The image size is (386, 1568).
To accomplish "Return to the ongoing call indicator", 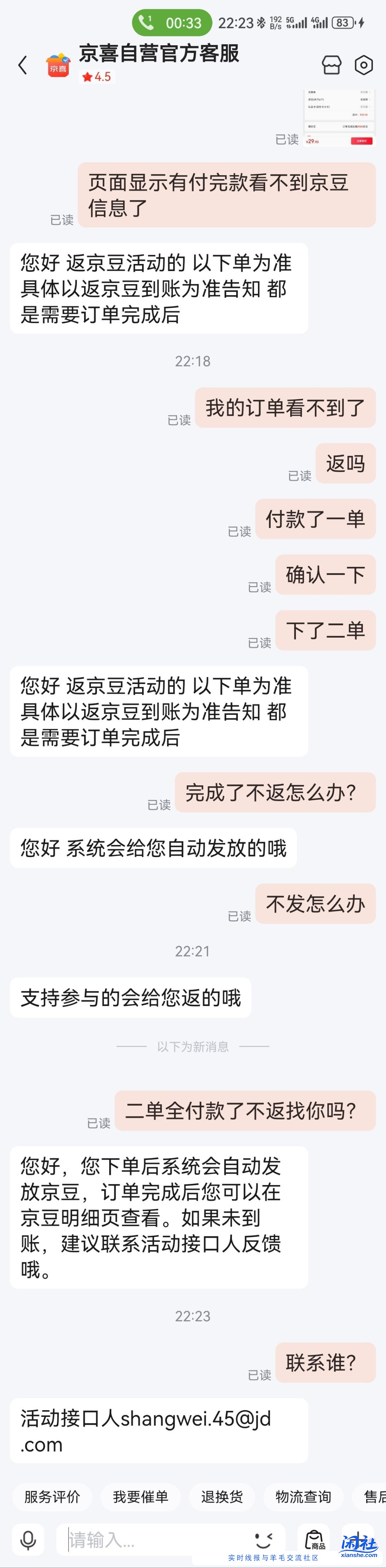I will (172, 23).
